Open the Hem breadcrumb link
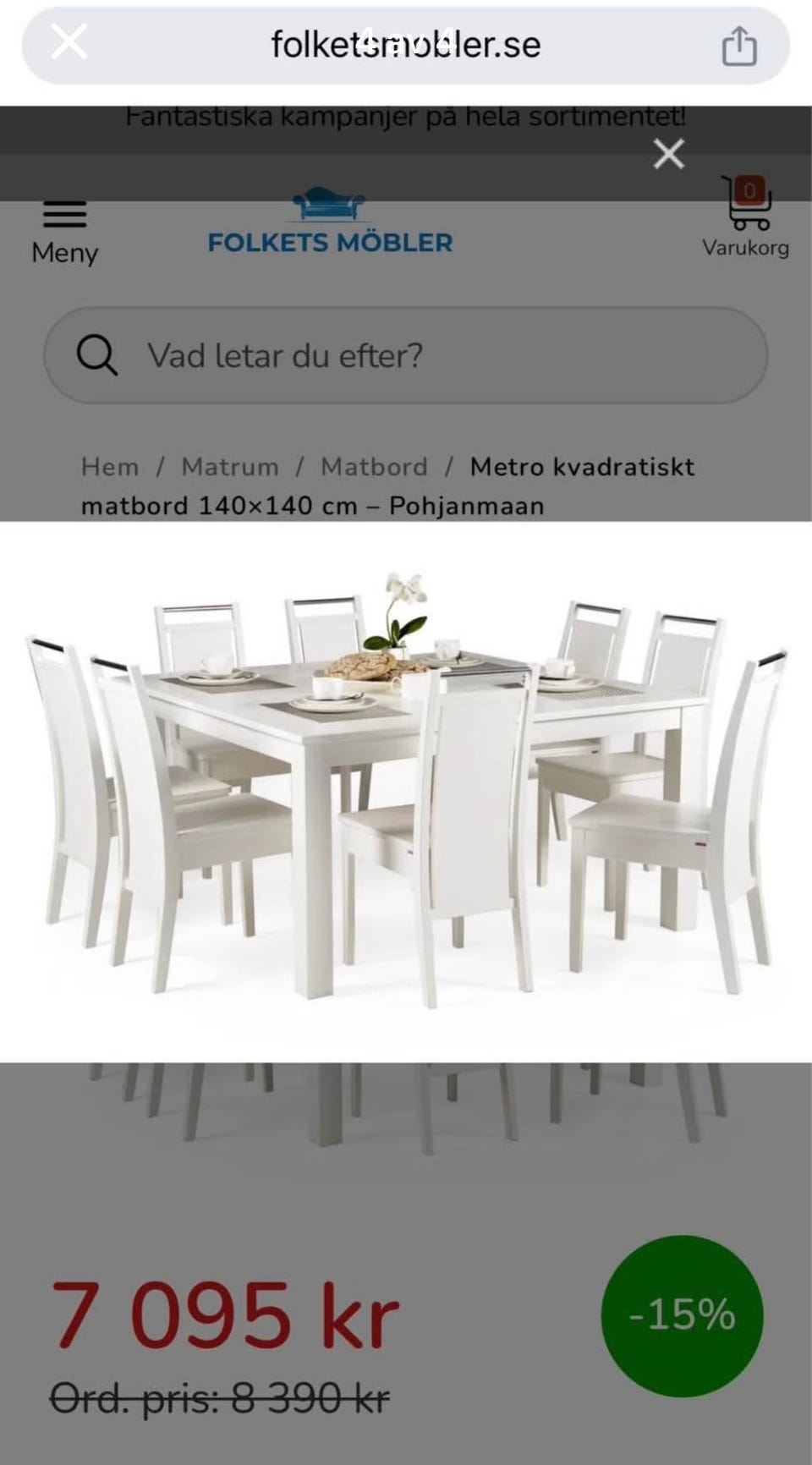812x1465 pixels. tap(109, 466)
